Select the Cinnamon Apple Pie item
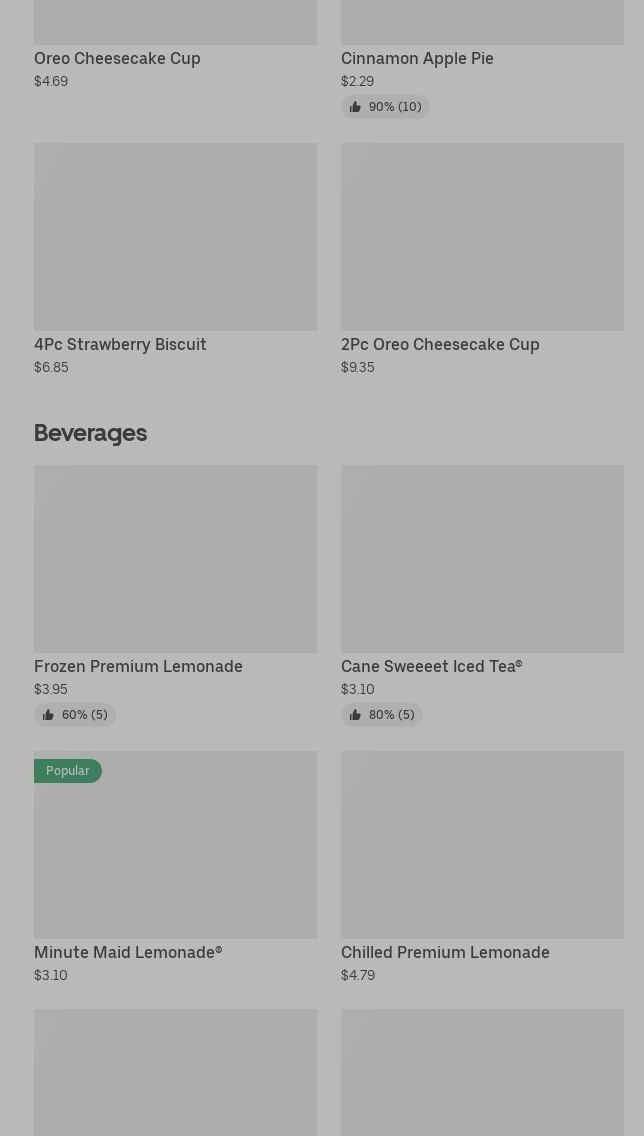The image size is (644, 1136). pos(482,58)
